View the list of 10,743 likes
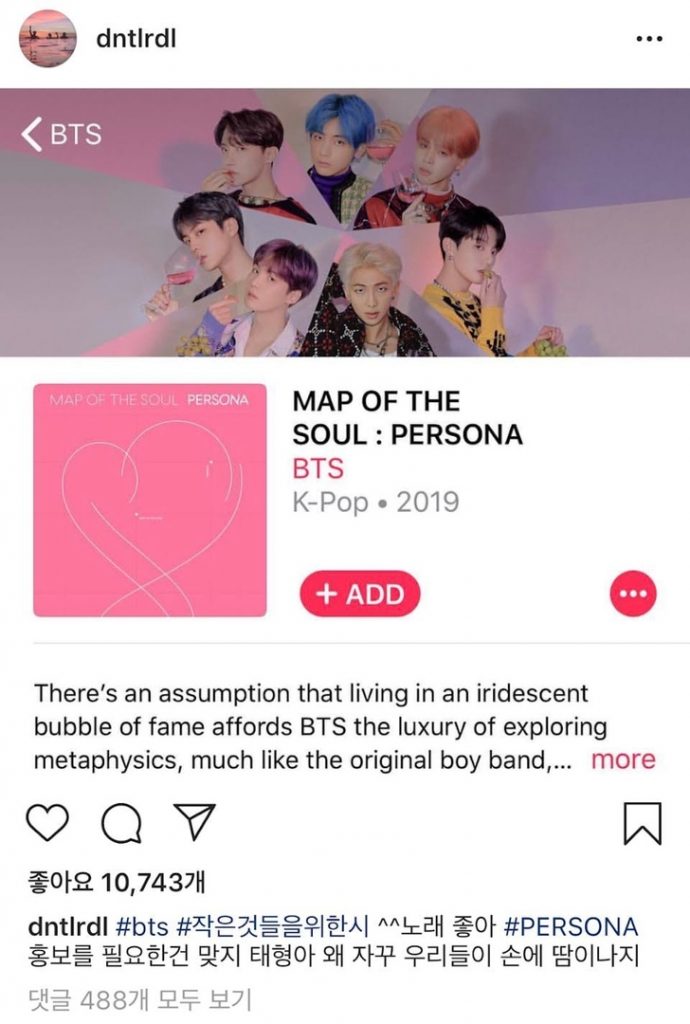690x1024 pixels. click(x=116, y=882)
